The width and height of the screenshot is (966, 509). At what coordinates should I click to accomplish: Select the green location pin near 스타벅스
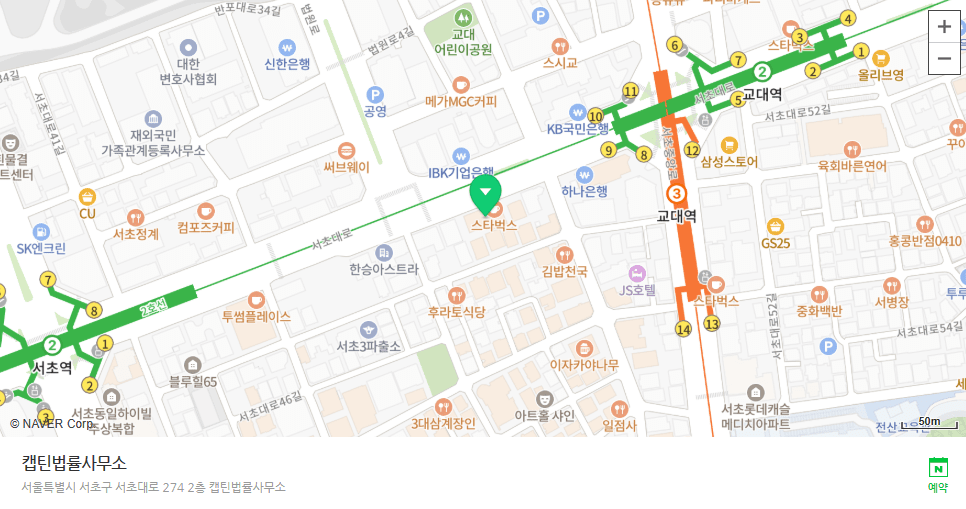coord(485,195)
